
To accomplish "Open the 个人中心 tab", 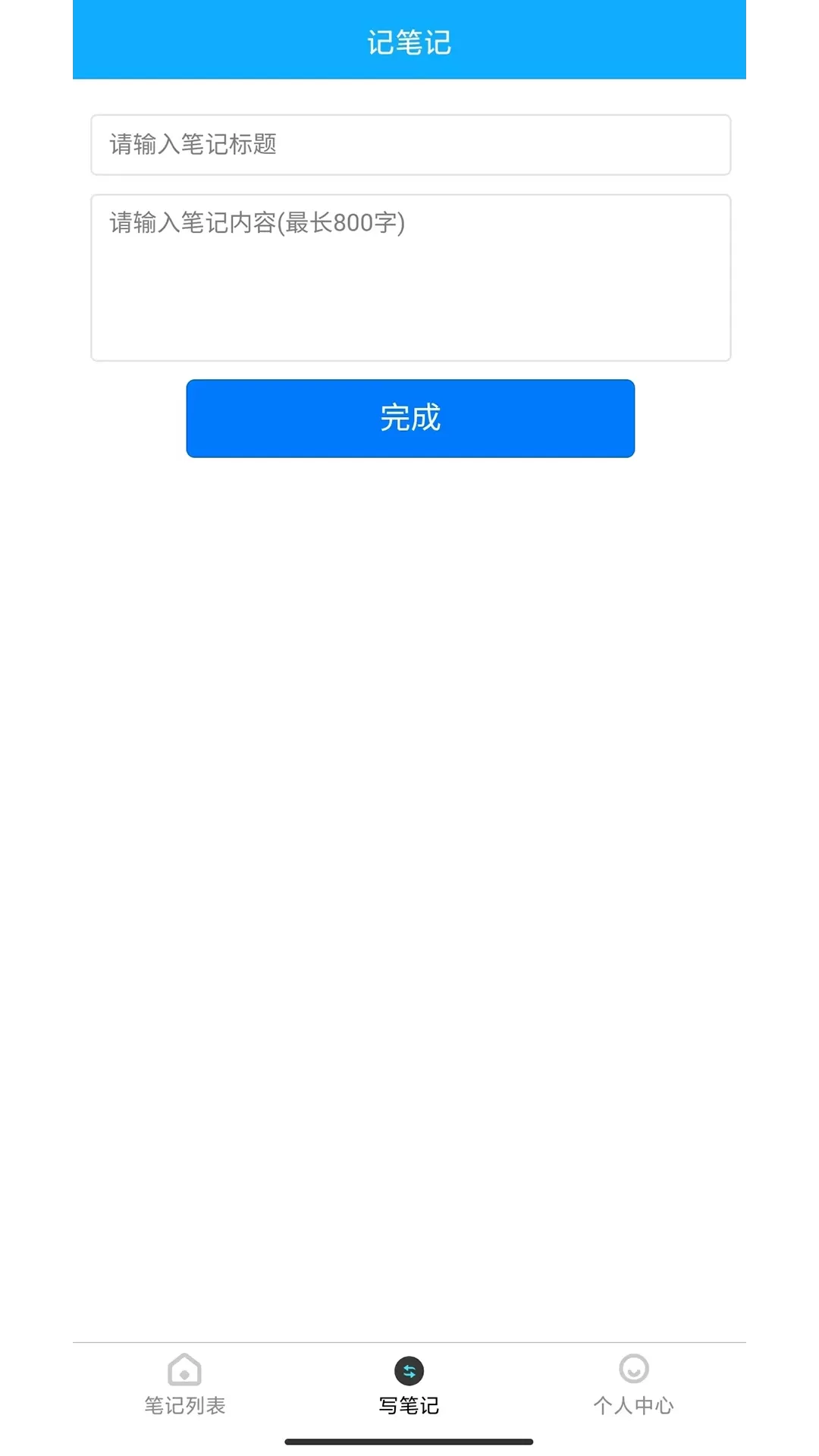I will pos(633,1385).
